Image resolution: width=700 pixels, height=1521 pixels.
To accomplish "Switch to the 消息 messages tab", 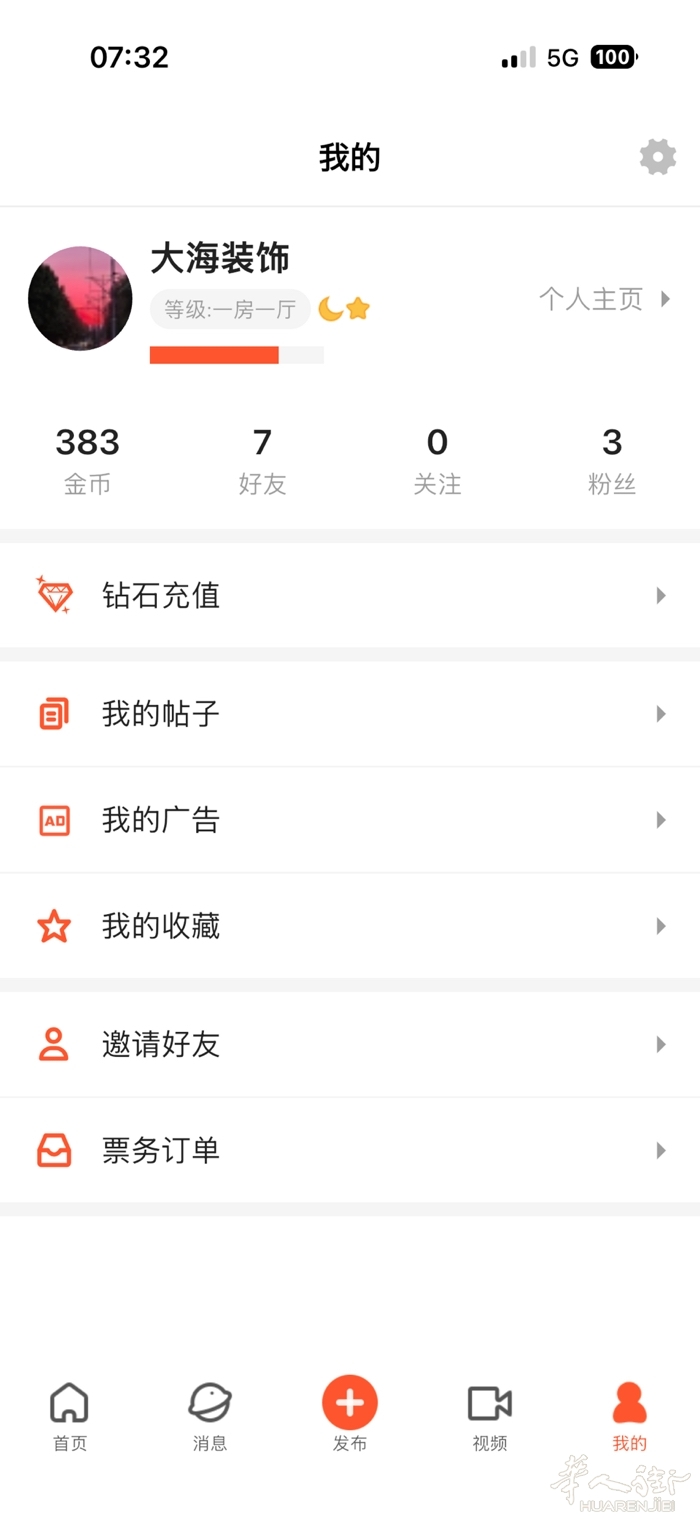I will click(210, 1416).
